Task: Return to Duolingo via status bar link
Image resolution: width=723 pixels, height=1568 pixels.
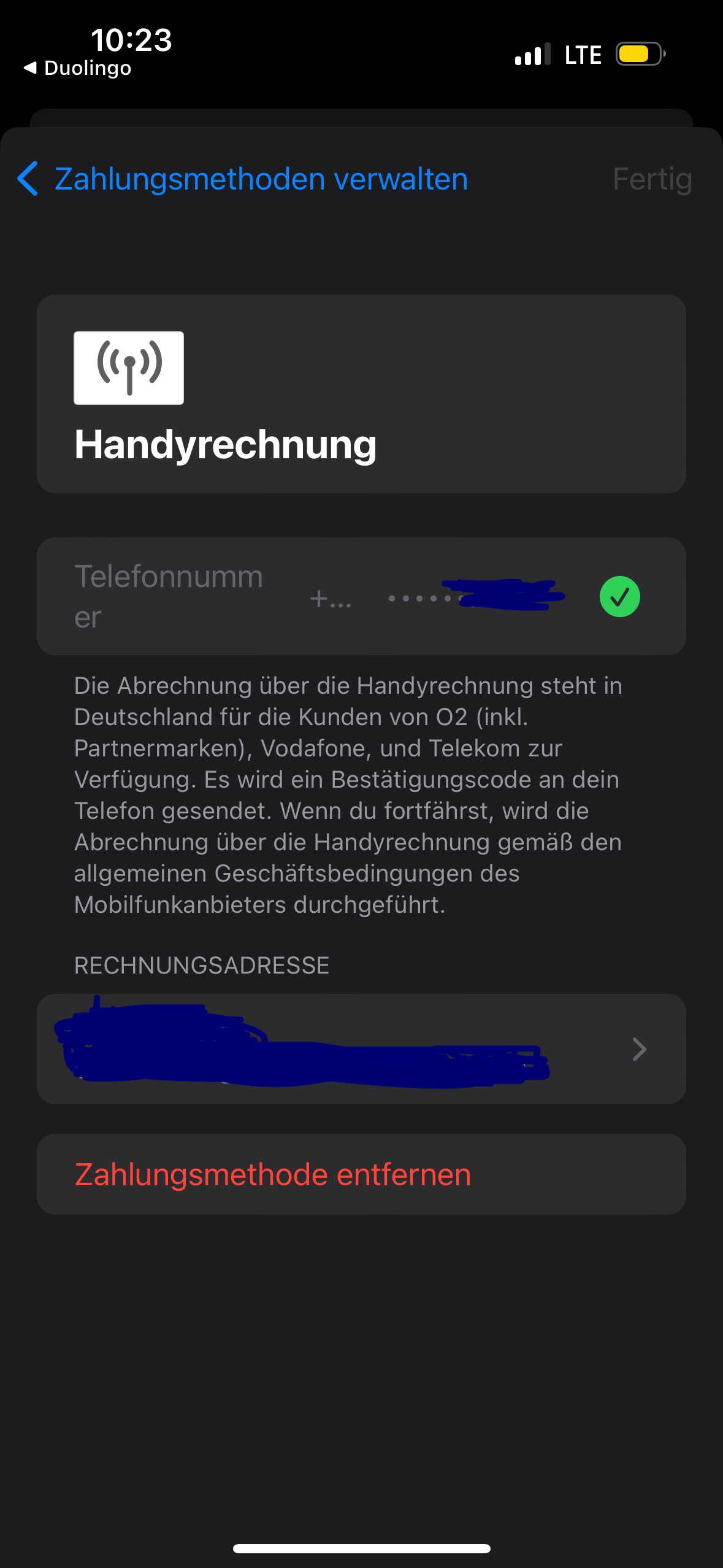Action: pos(78,68)
